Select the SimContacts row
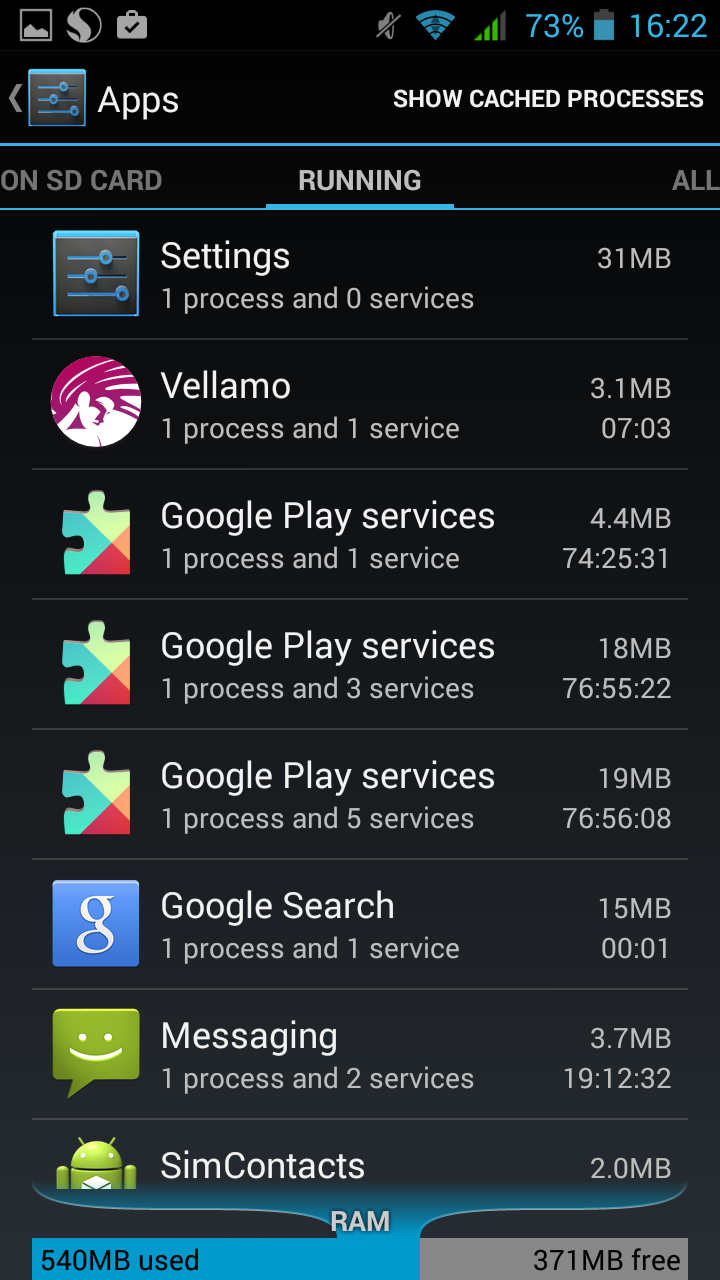The height and width of the screenshot is (1280, 720). point(360,1155)
